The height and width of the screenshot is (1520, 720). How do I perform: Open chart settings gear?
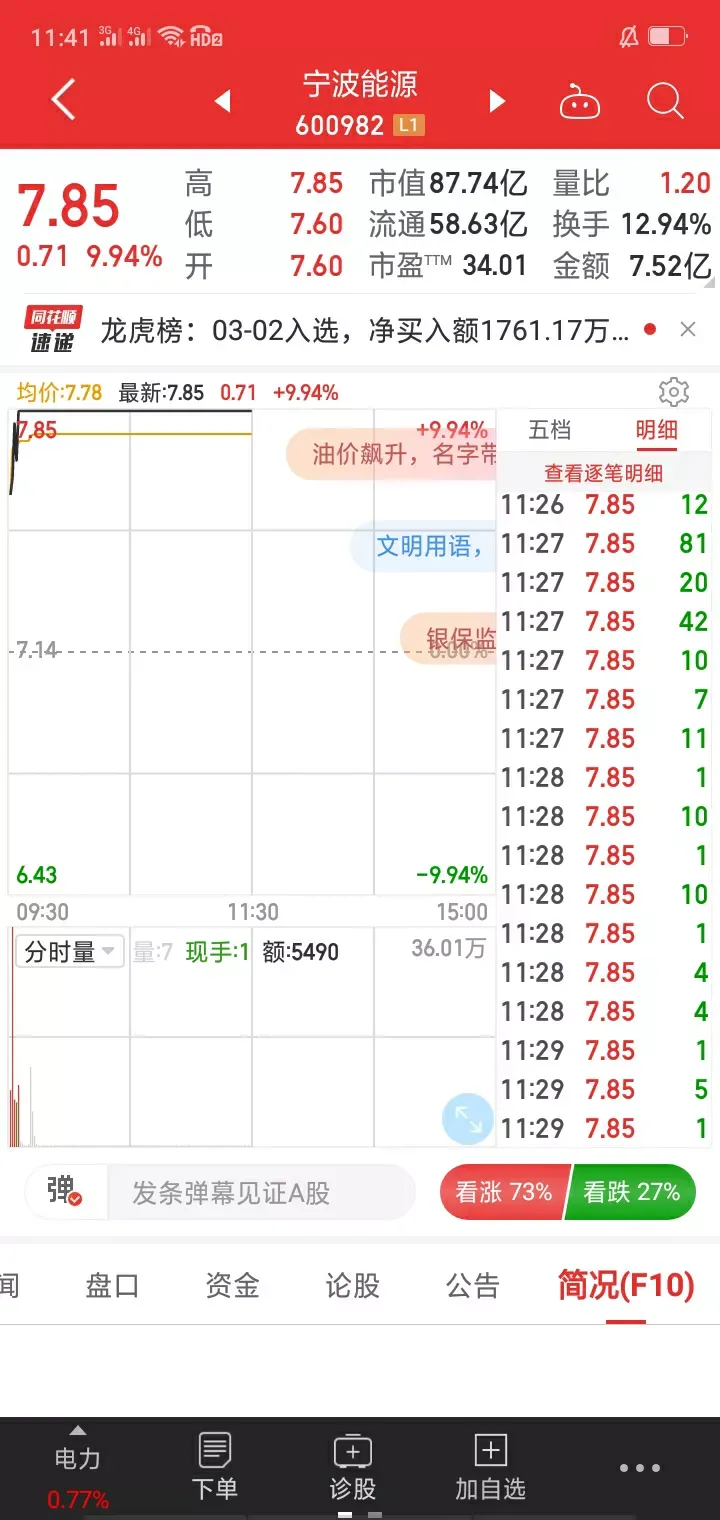[674, 392]
